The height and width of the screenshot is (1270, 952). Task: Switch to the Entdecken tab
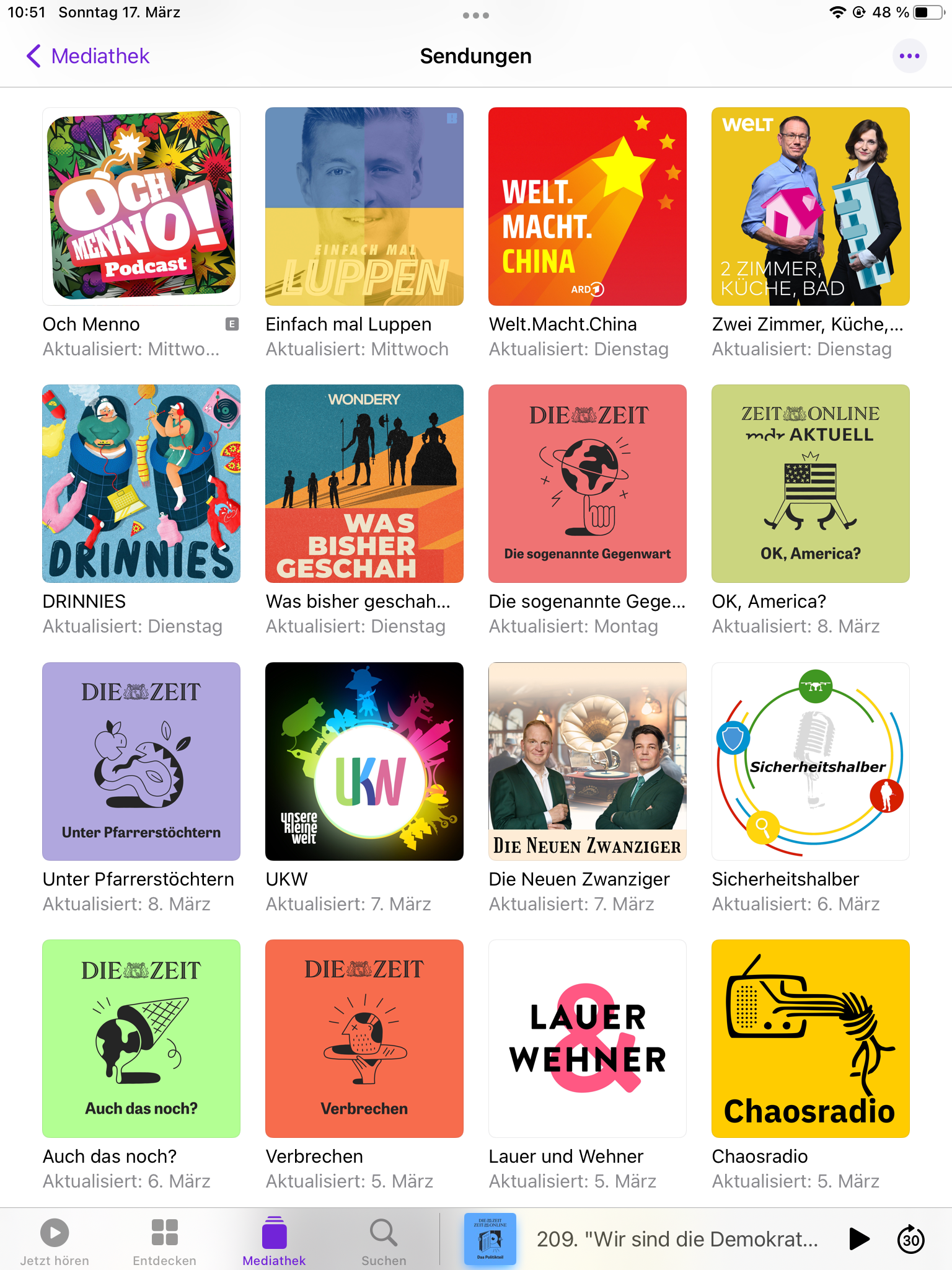164,1240
